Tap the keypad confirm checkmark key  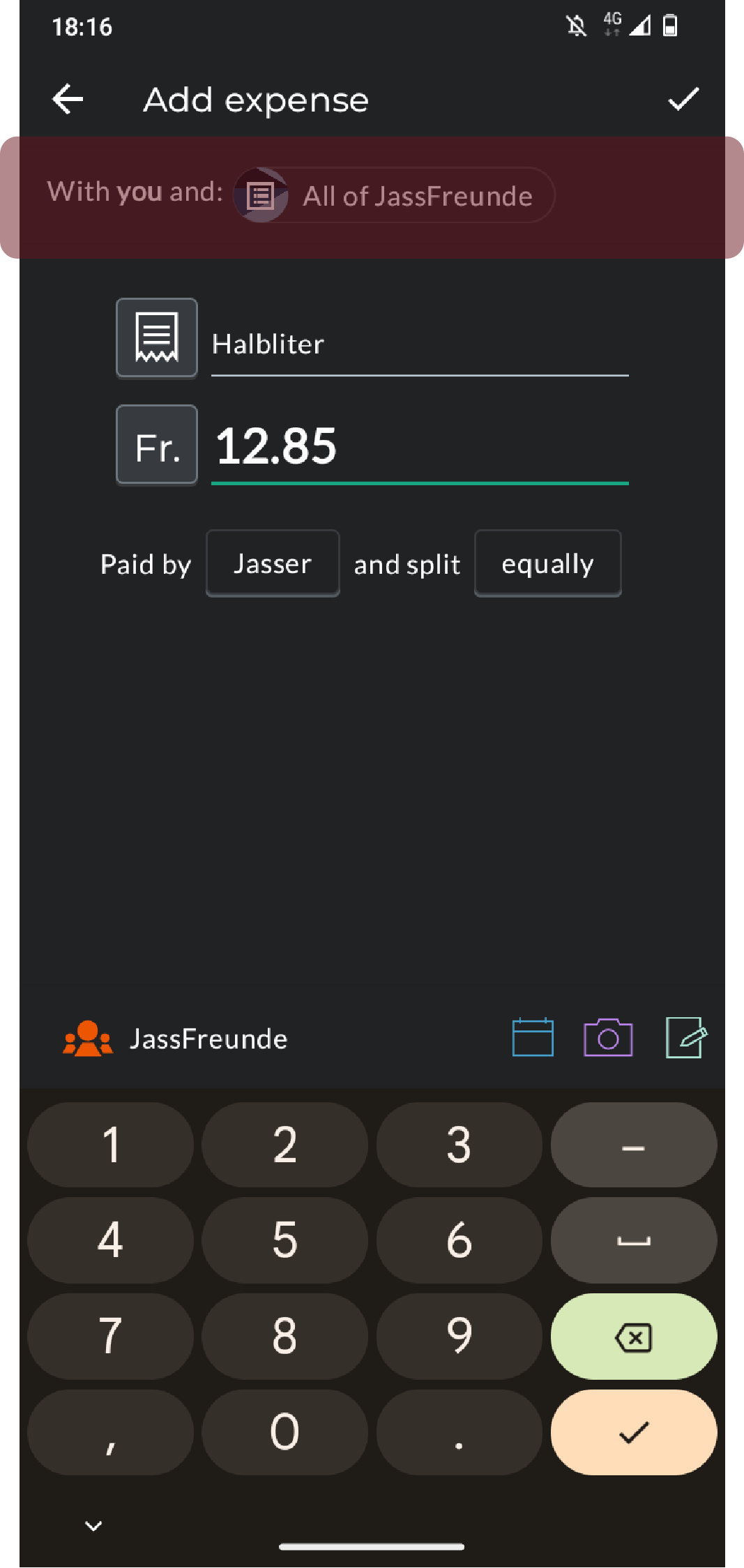(633, 1432)
